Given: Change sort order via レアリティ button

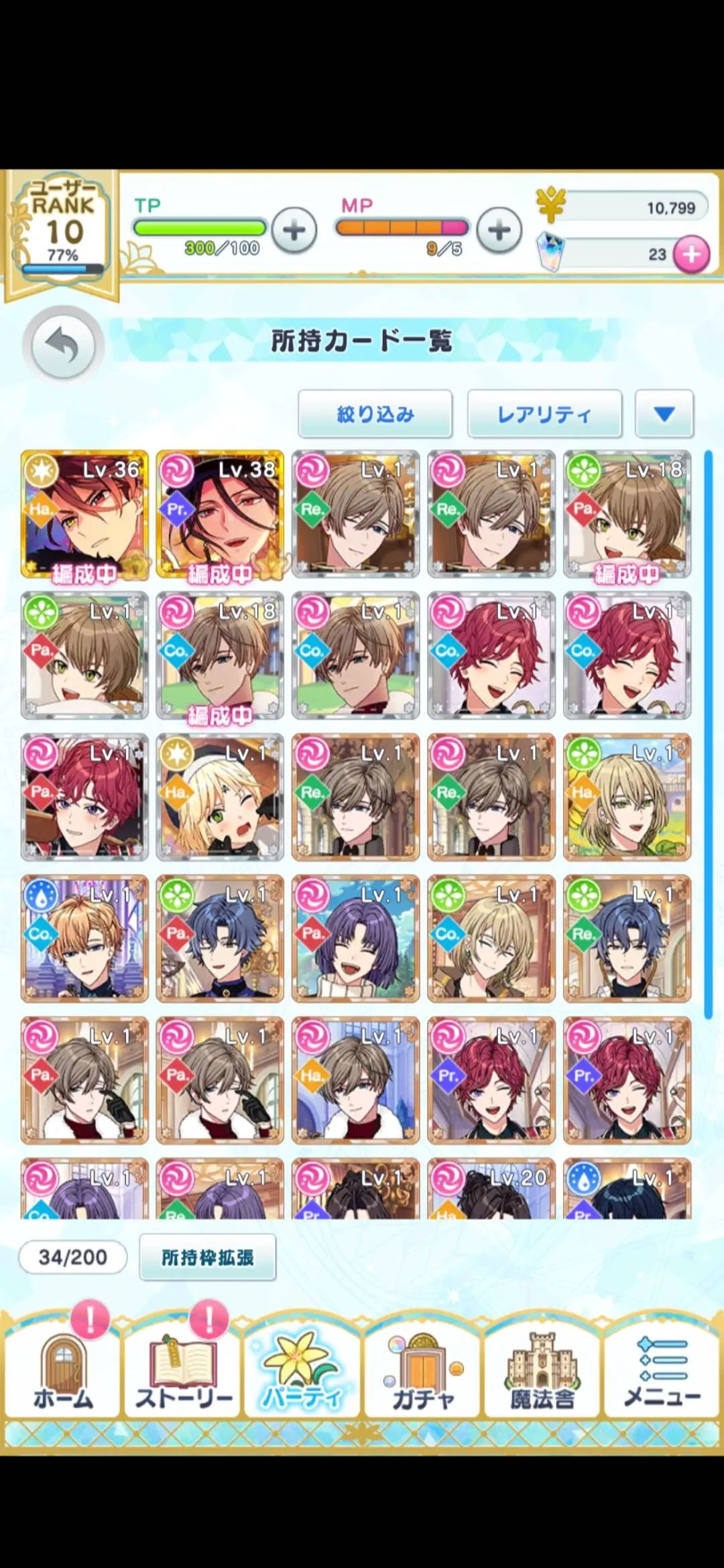Looking at the screenshot, I should pyautogui.click(x=544, y=414).
